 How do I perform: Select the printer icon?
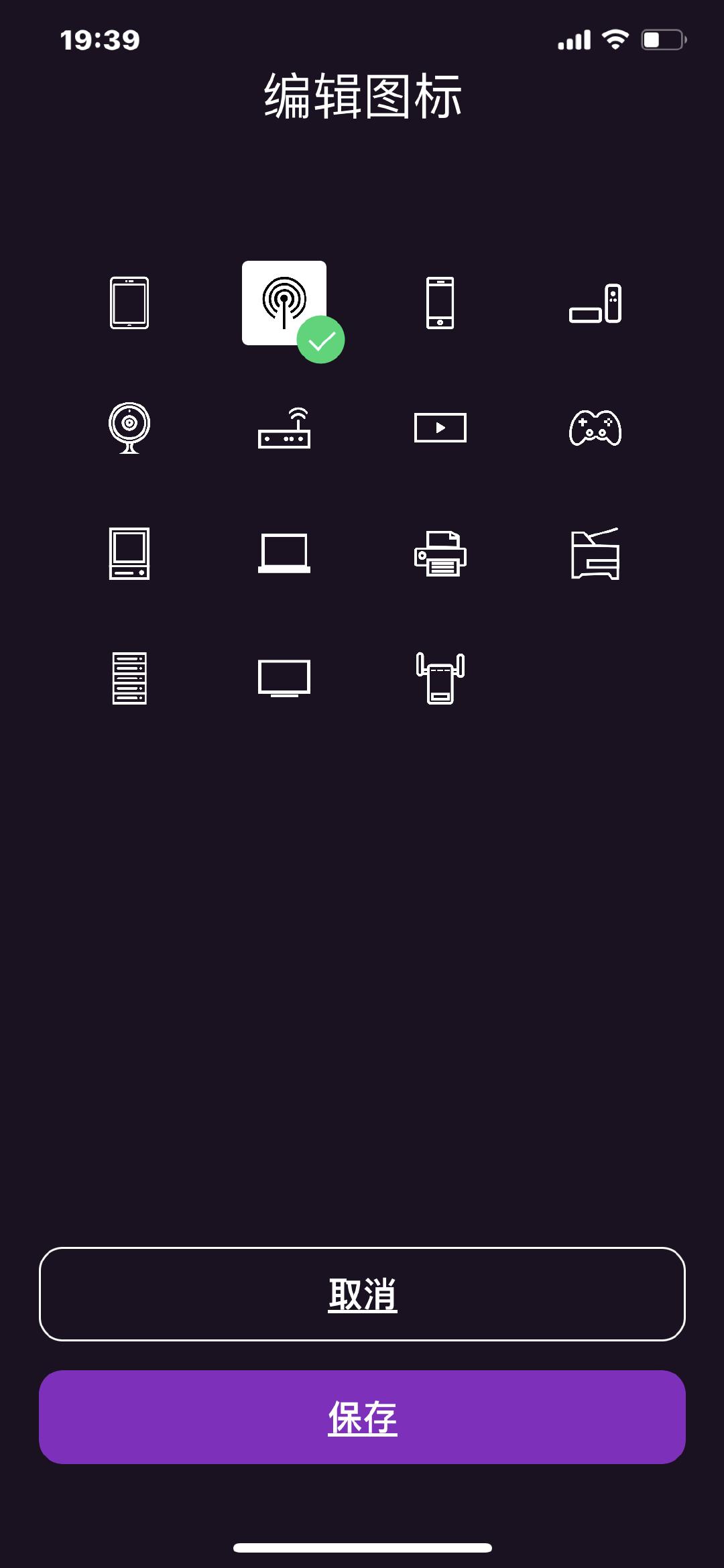[x=440, y=554]
